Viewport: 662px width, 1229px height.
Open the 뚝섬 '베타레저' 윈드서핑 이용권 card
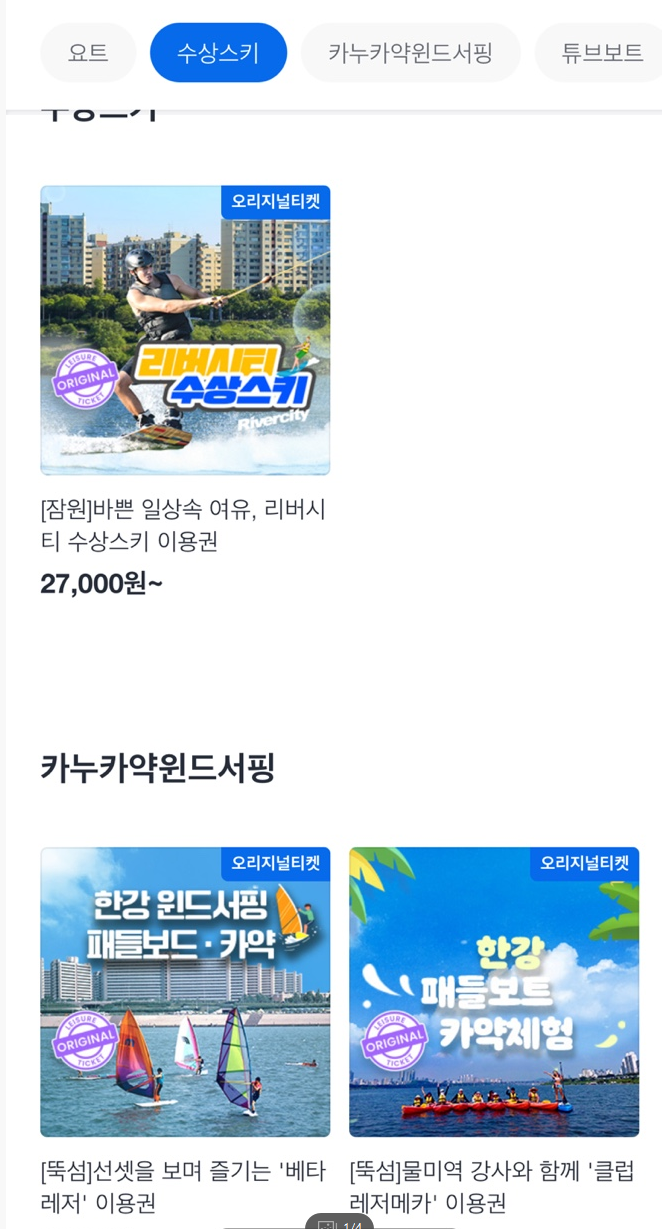tap(185, 992)
